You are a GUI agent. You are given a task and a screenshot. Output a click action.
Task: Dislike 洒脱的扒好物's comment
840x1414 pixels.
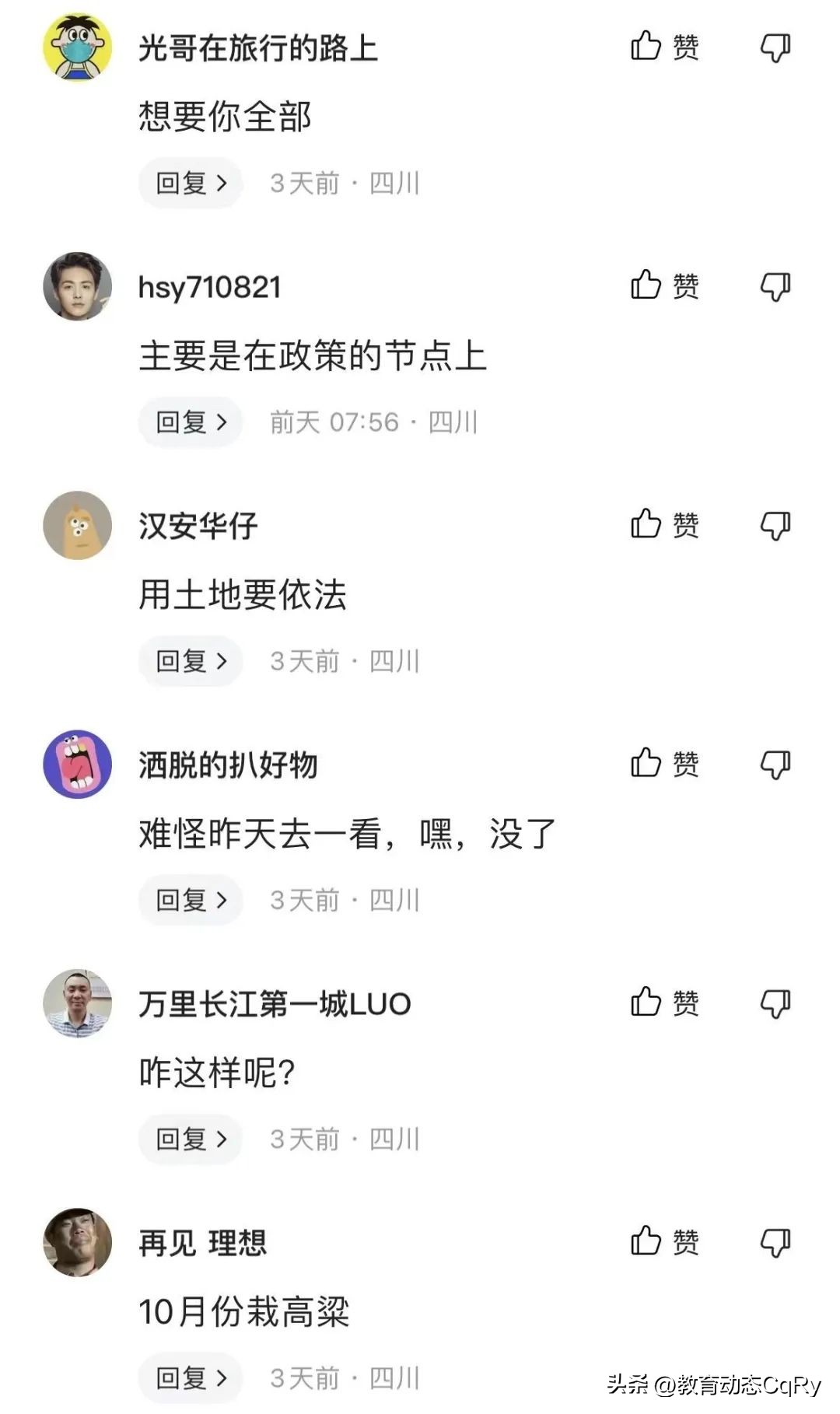[775, 765]
